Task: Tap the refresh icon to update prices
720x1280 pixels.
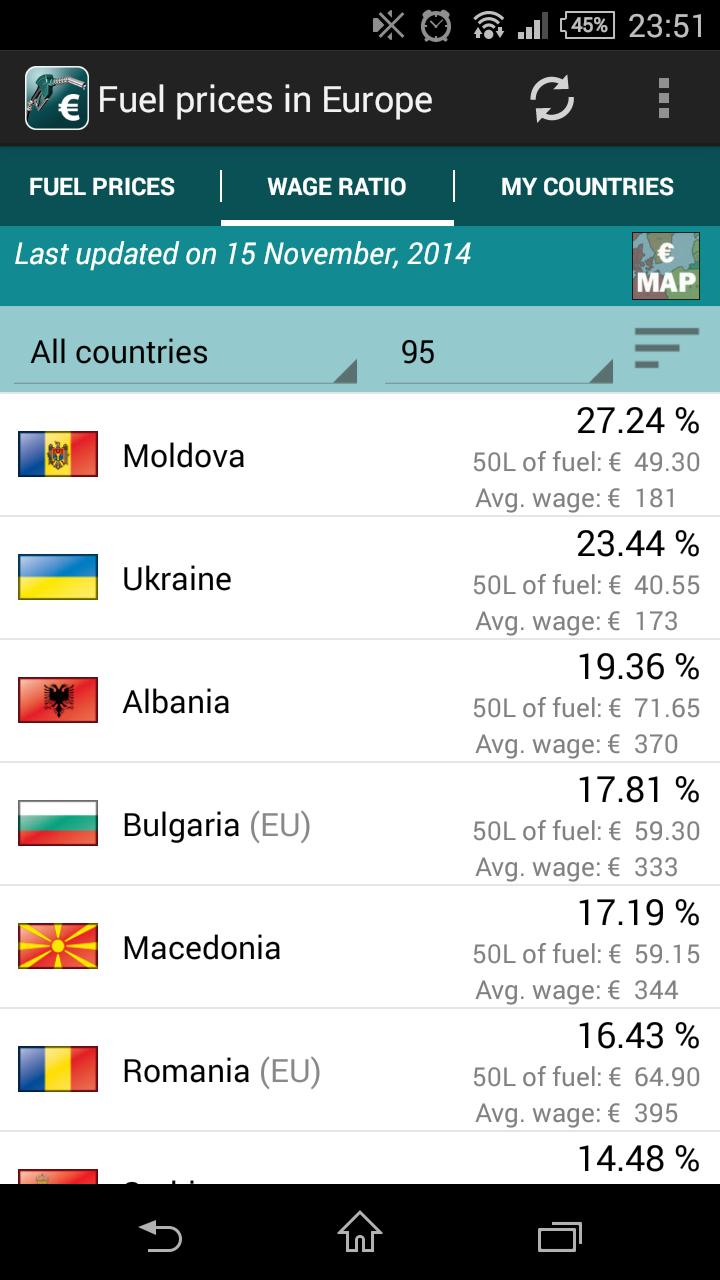Action: point(553,97)
